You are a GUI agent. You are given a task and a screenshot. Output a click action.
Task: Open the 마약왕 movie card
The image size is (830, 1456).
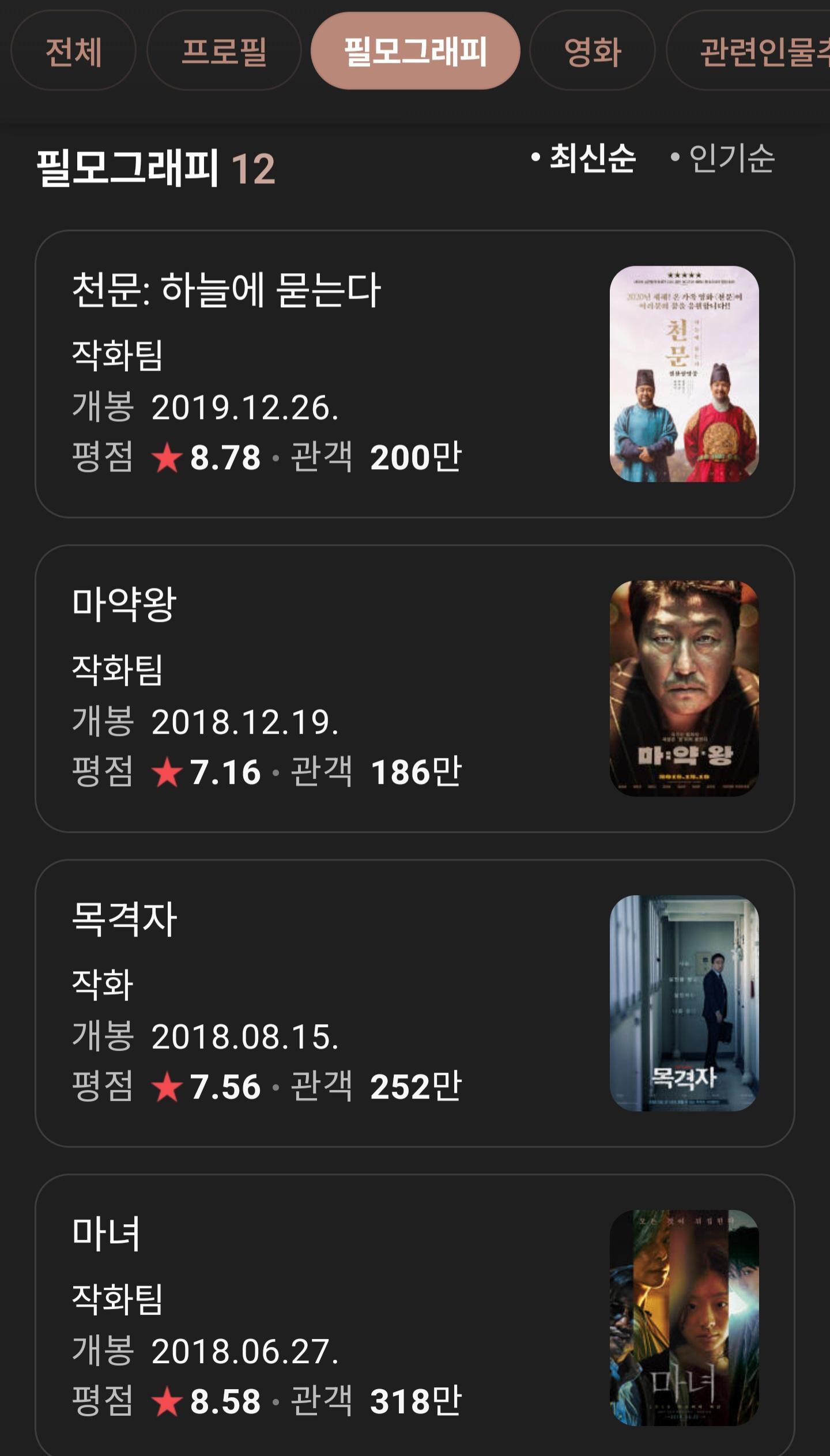click(414, 688)
